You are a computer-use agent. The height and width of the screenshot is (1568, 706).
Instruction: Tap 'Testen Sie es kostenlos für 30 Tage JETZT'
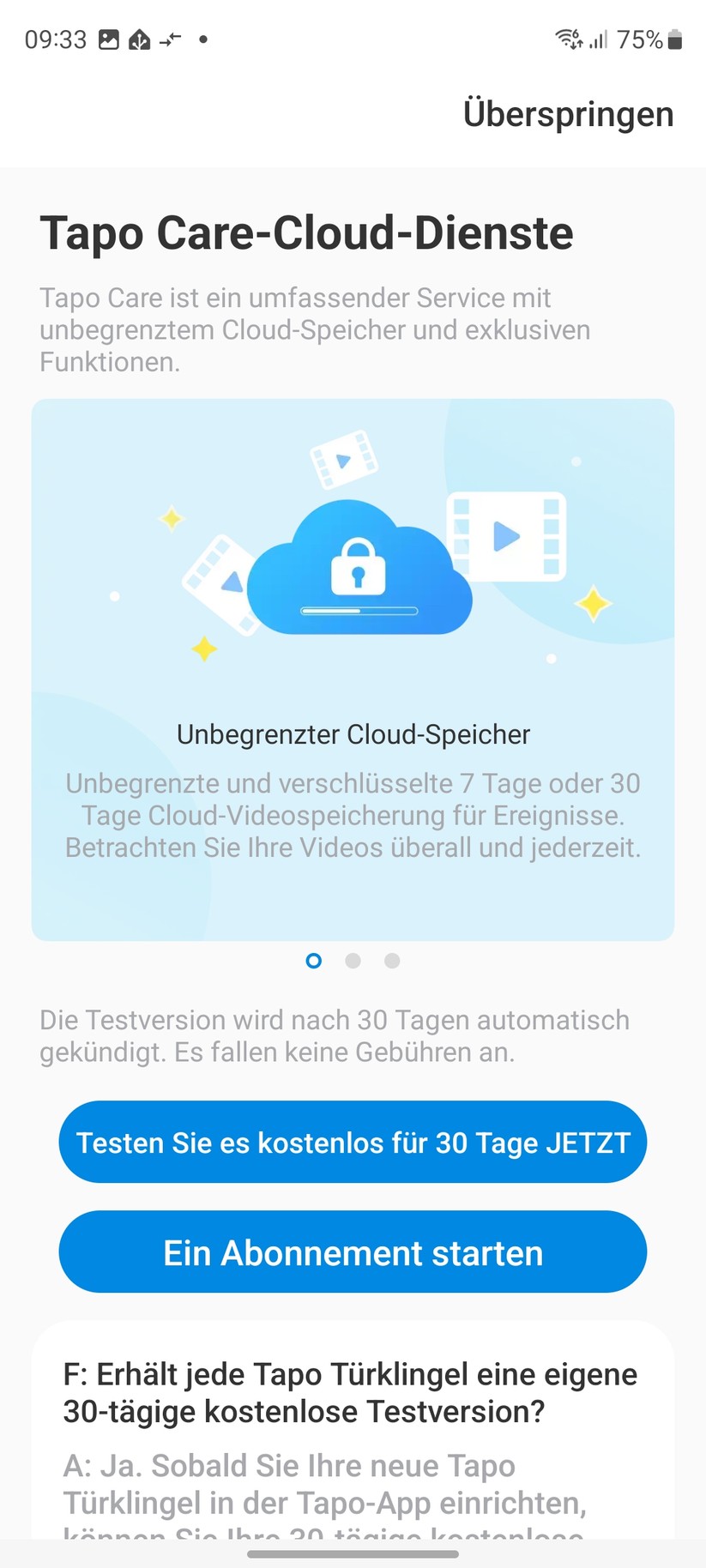(x=353, y=1142)
